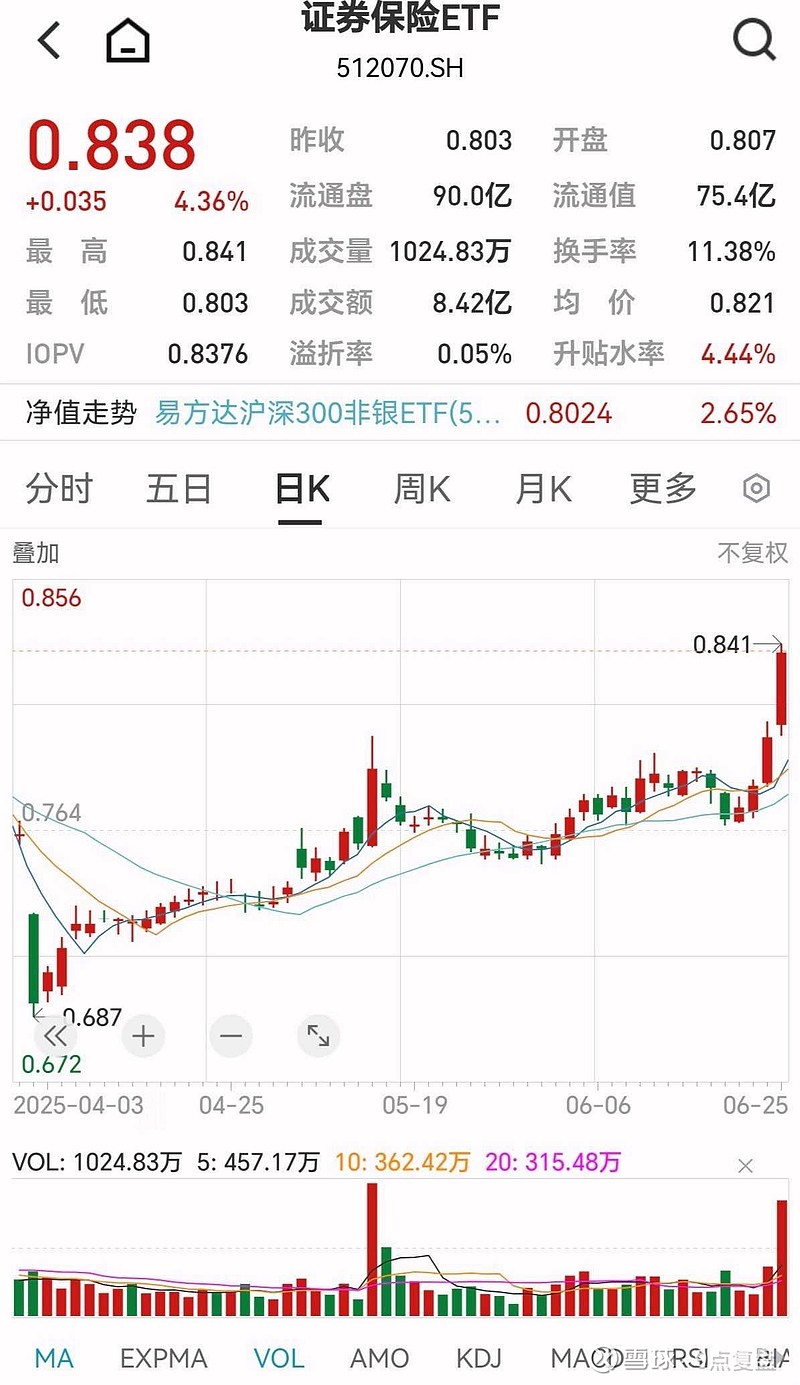
Task: Select 月K monthly candlestick view
Action: point(542,488)
